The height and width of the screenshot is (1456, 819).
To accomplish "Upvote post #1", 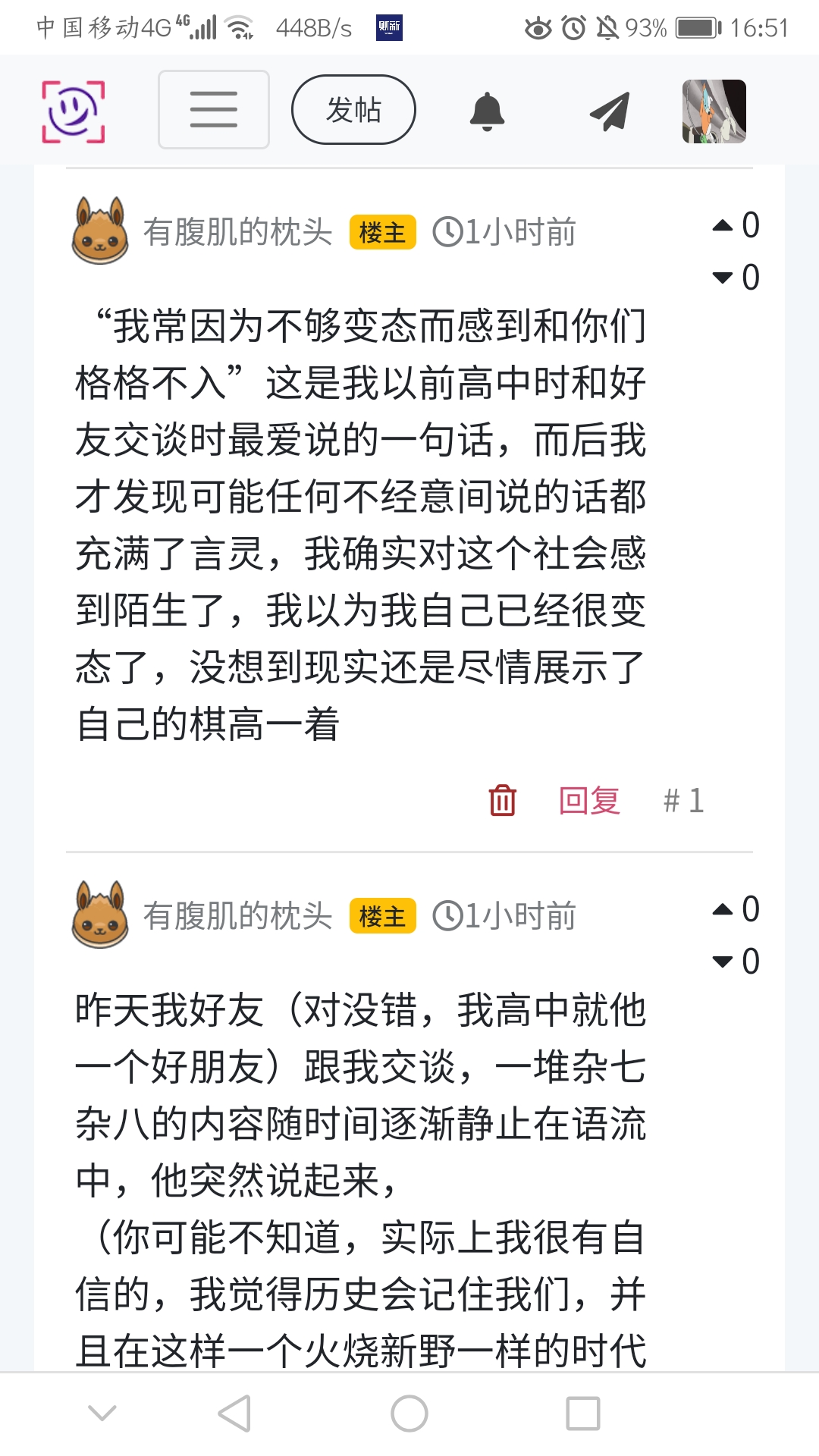I will point(723,225).
